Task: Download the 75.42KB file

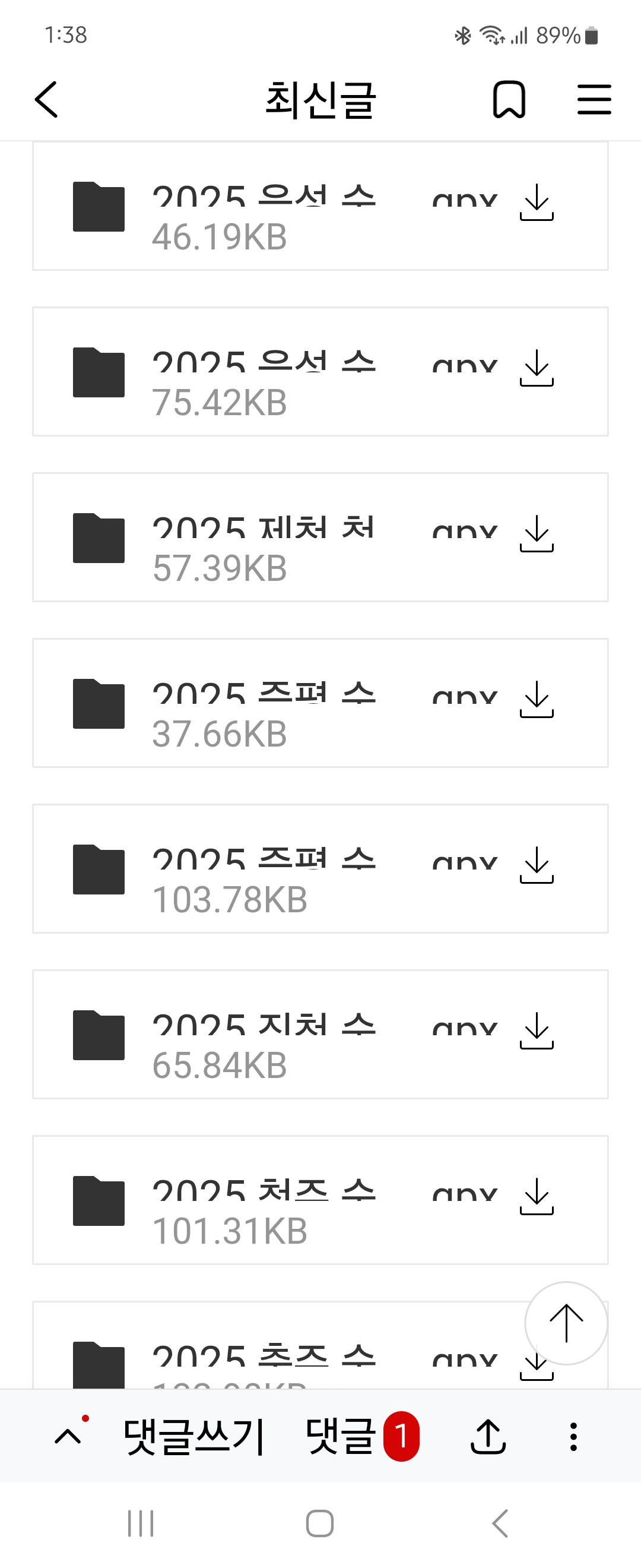Action: tap(537, 368)
